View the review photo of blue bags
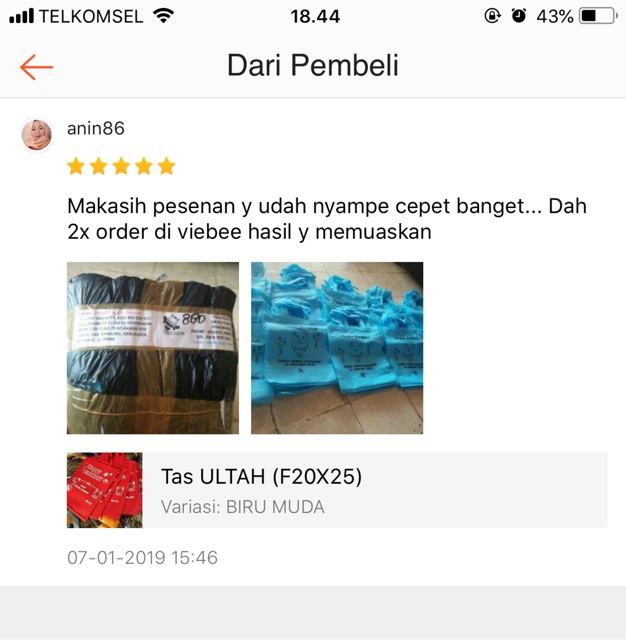This screenshot has height=640, width=626. pos(337,348)
